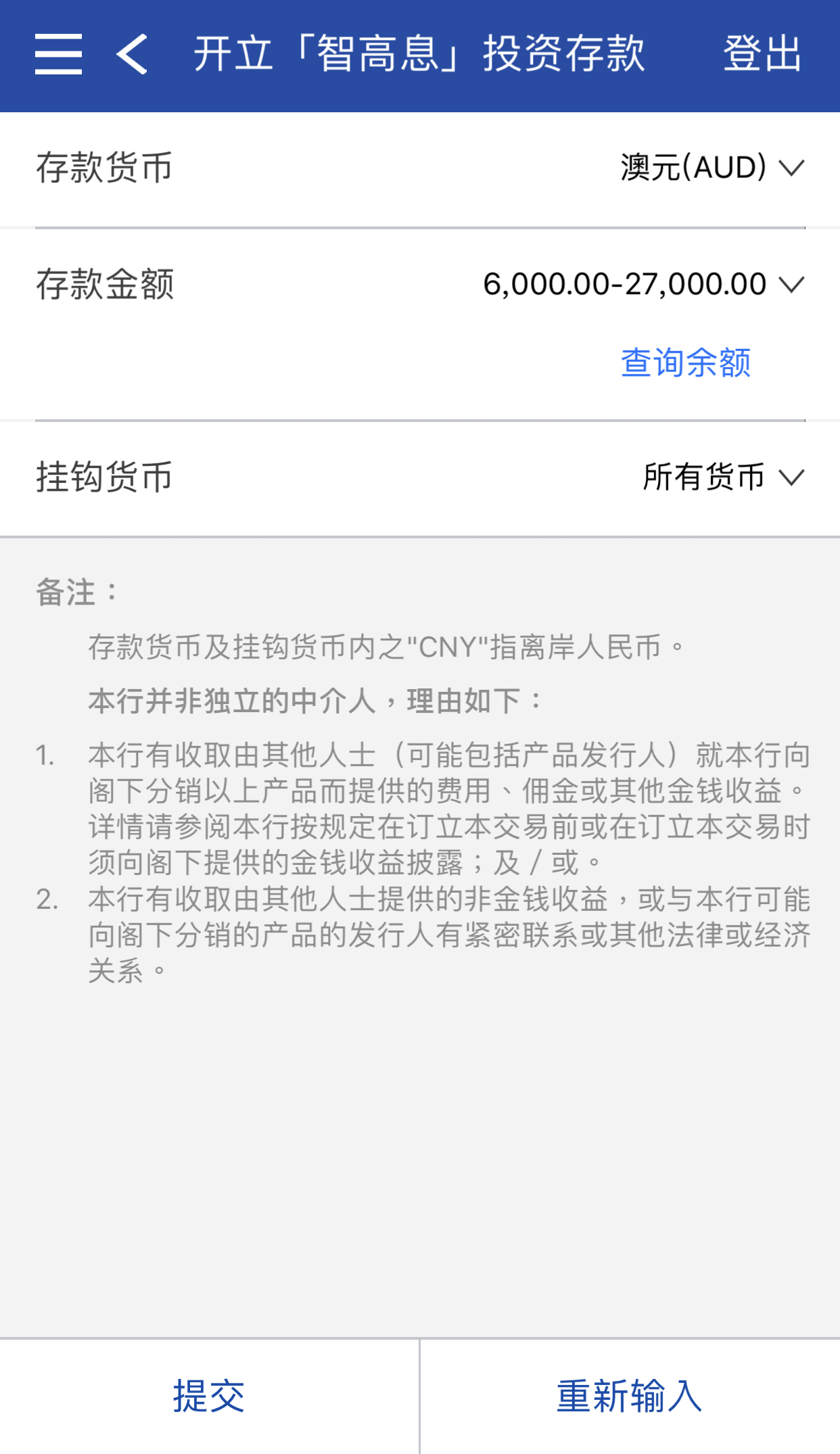Tap 登出 to log out
This screenshot has width=840, height=1454.
(762, 54)
